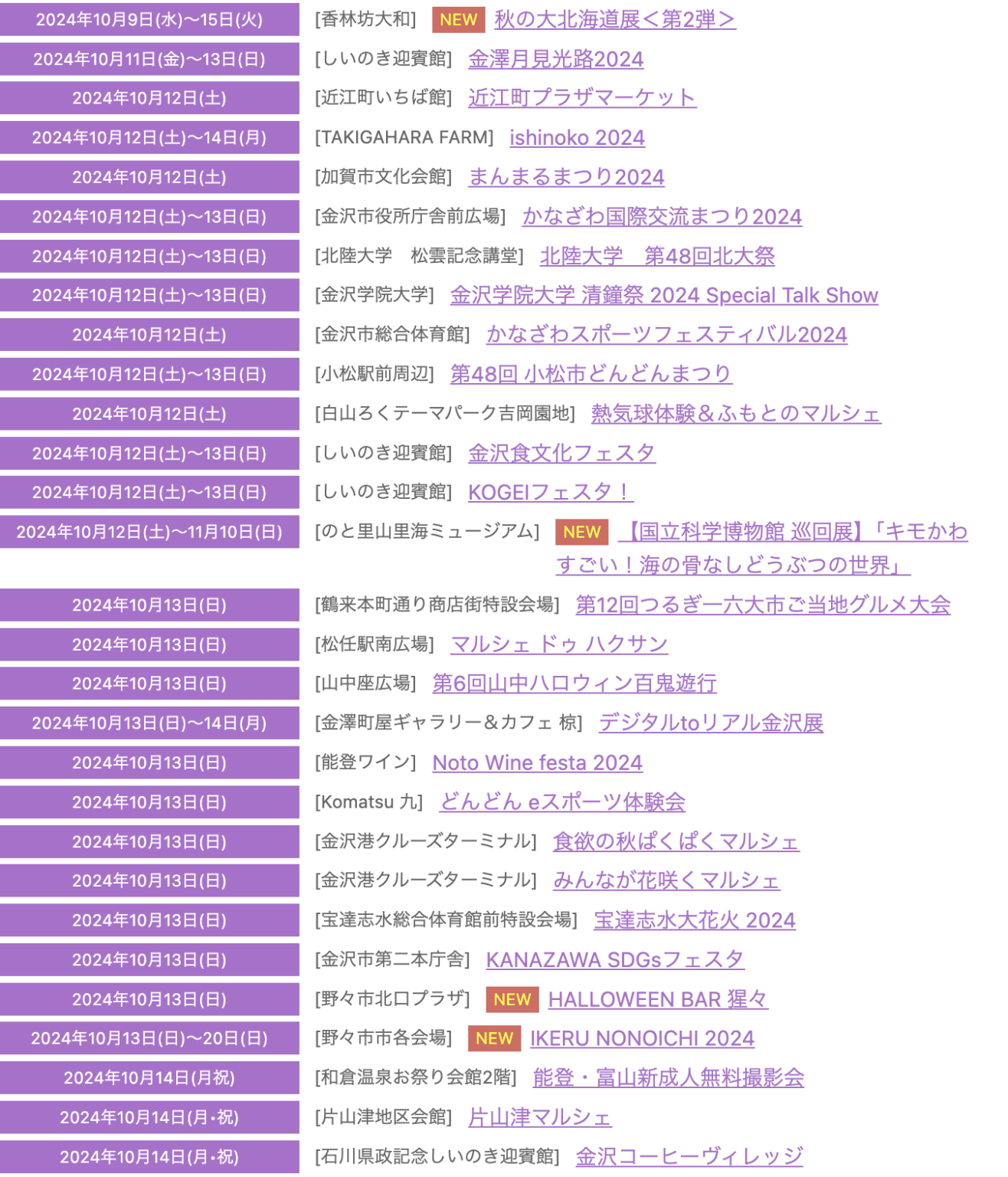The height and width of the screenshot is (1177, 1008).
Task: Open the 秋の大北海道展＜第2弾＞ link
Action: (x=614, y=20)
